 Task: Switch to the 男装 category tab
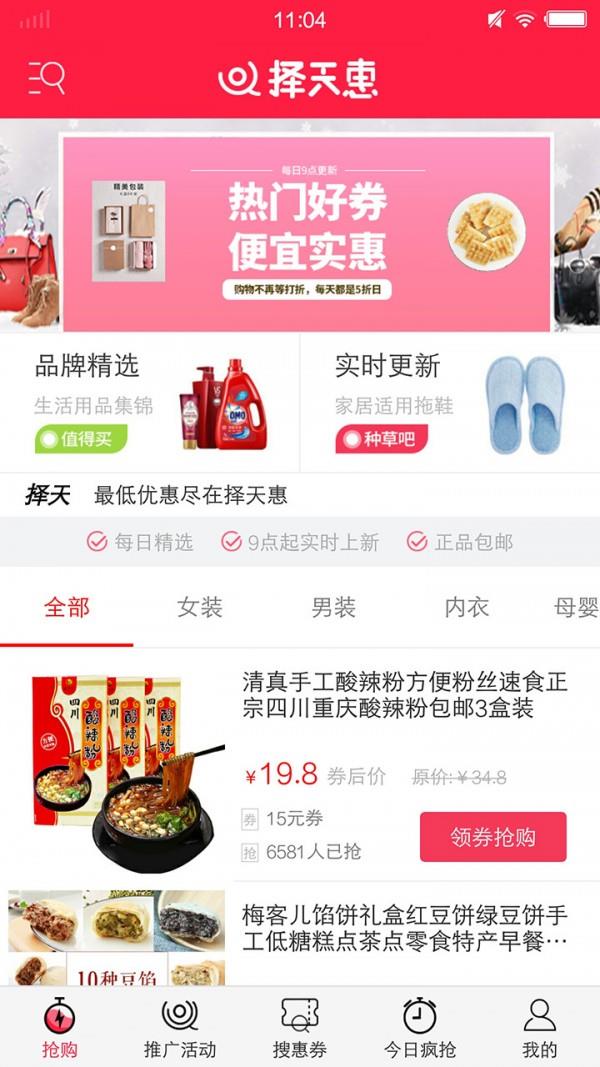(x=333, y=607)
